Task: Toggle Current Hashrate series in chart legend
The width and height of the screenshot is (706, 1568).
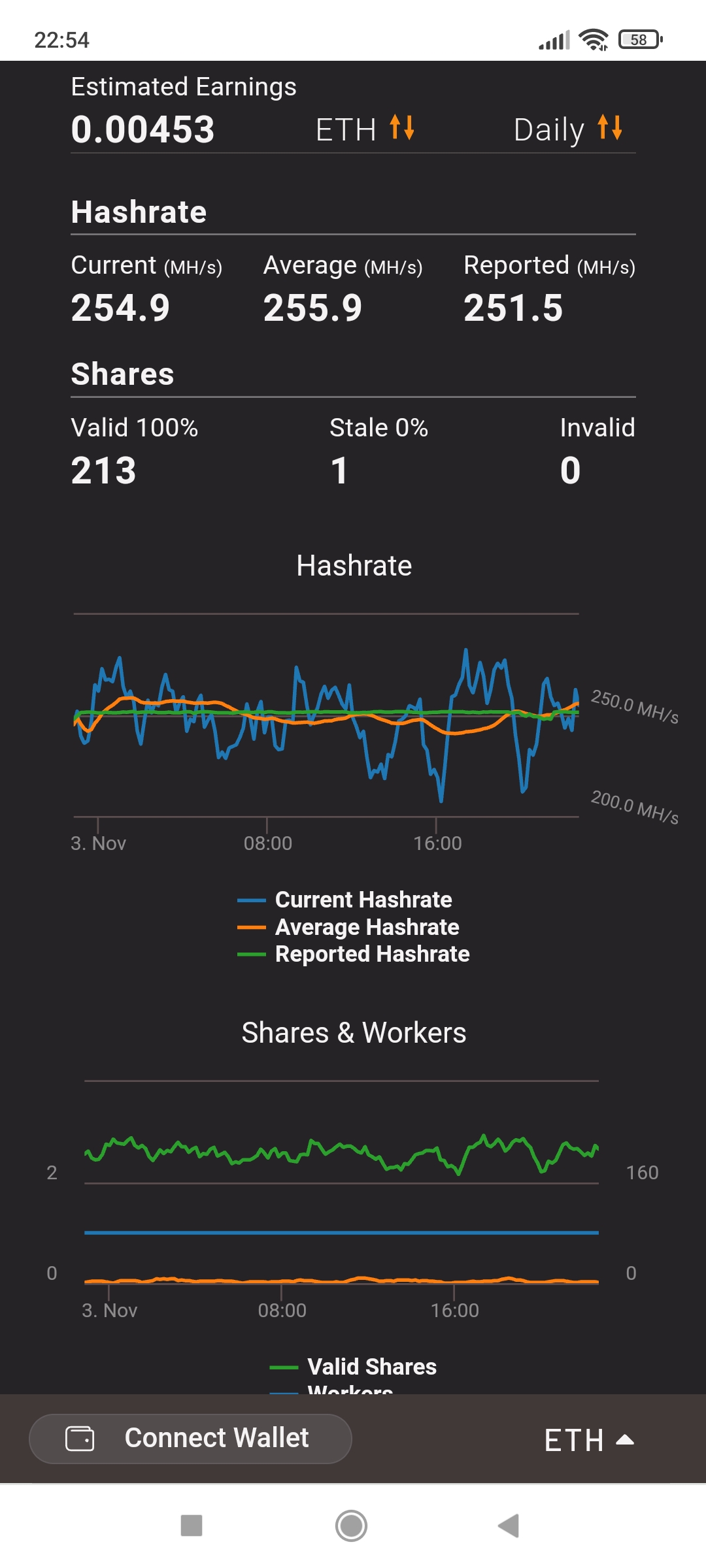Action: click(345, 900)
